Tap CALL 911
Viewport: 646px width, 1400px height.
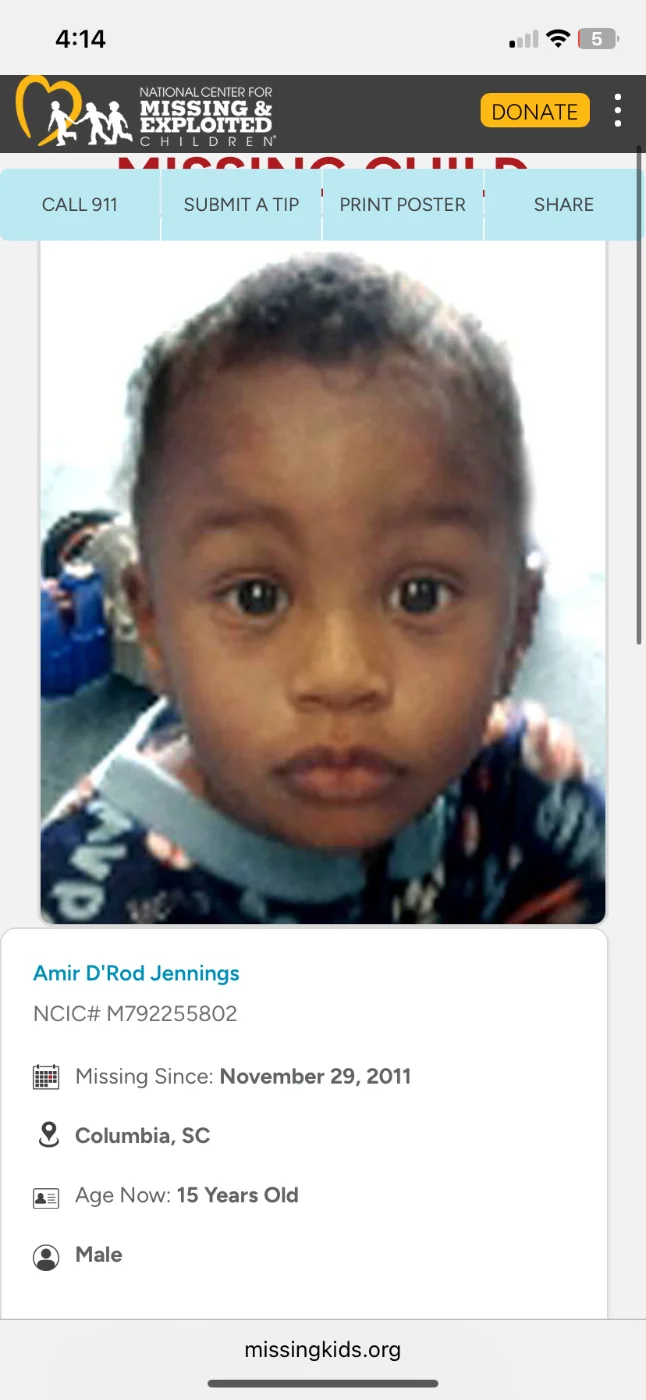[80, 204]
